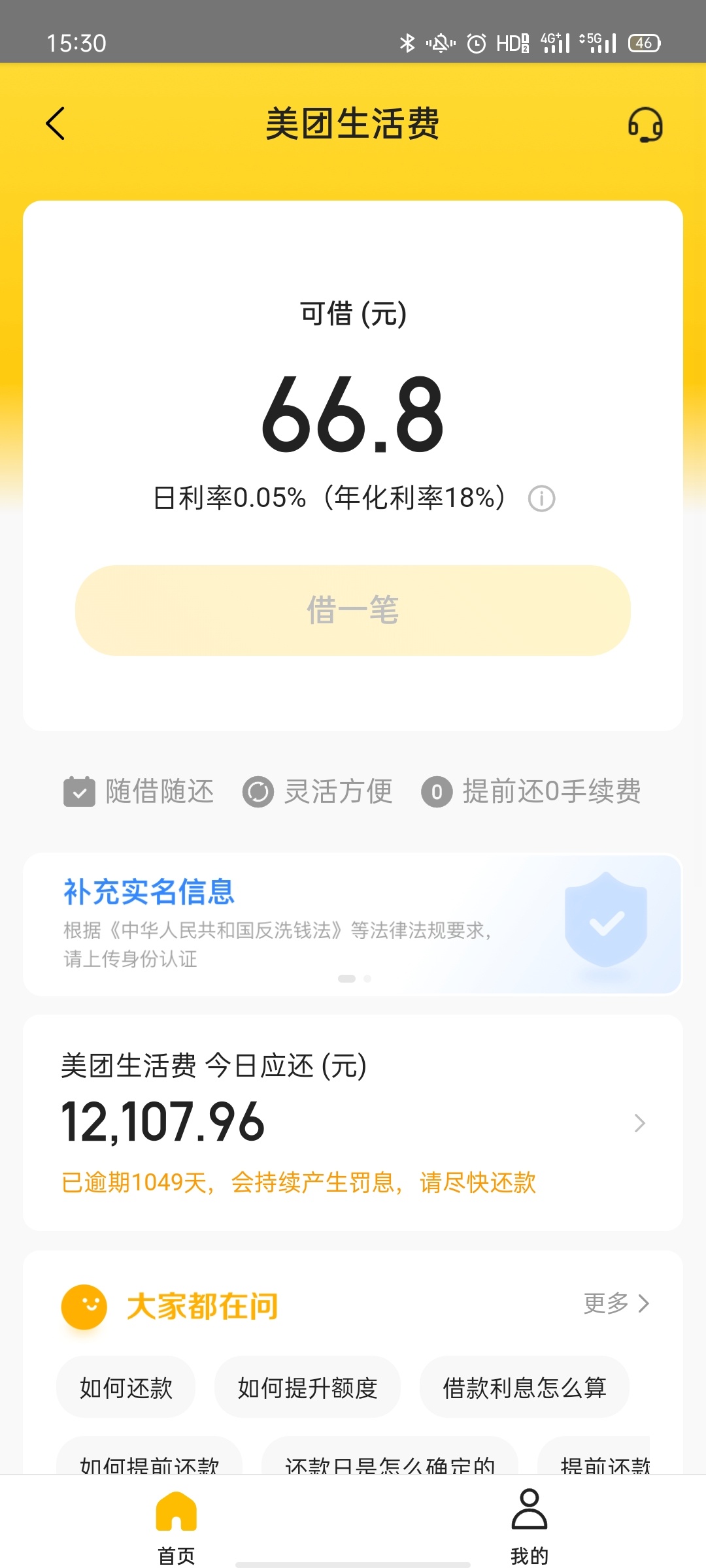
Task: Tap the interest rate info icon
Action: coord(541,498)
